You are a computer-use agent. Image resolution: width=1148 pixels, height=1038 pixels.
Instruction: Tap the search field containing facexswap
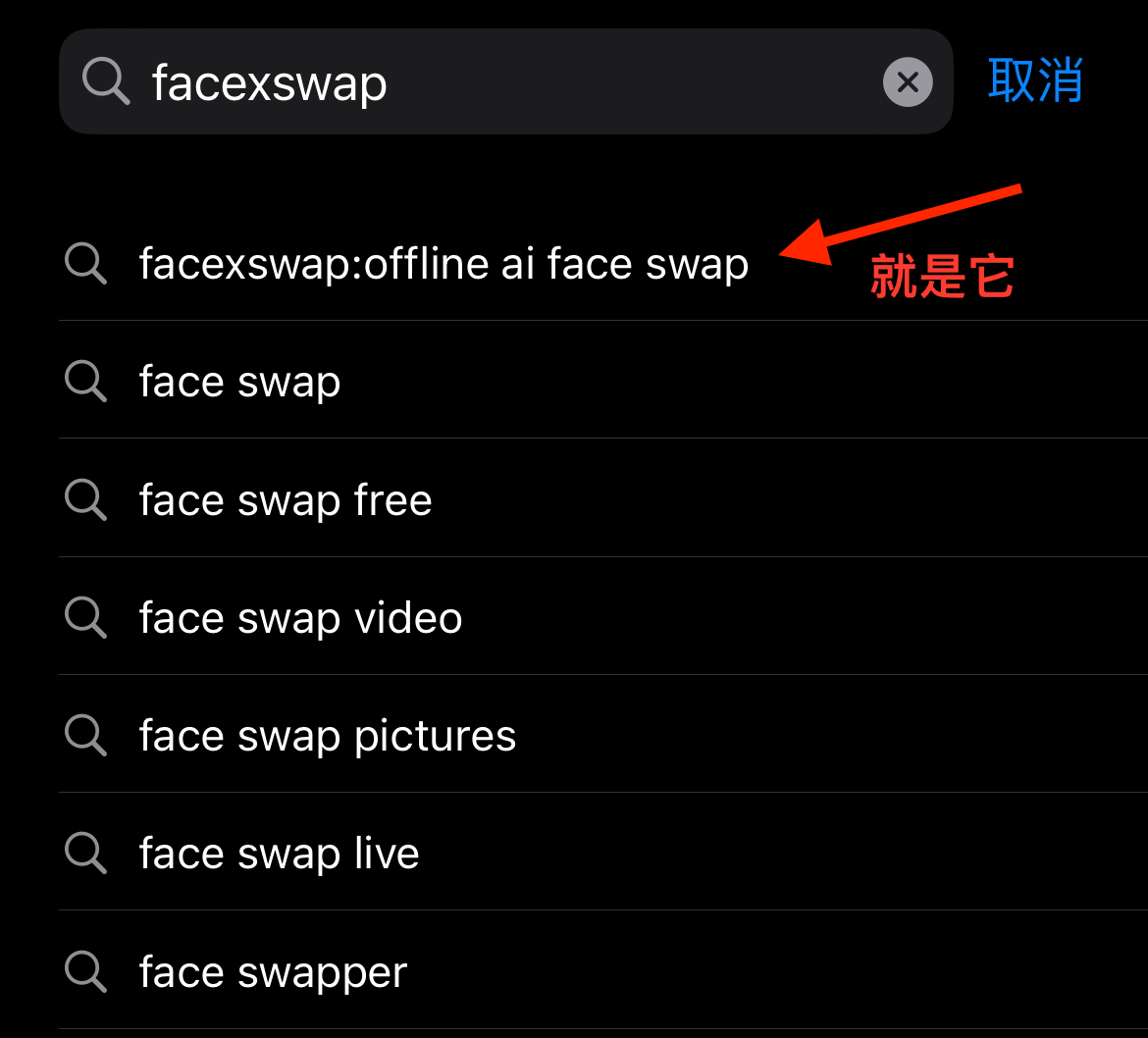pyautogui.click(x=491, y=82)
